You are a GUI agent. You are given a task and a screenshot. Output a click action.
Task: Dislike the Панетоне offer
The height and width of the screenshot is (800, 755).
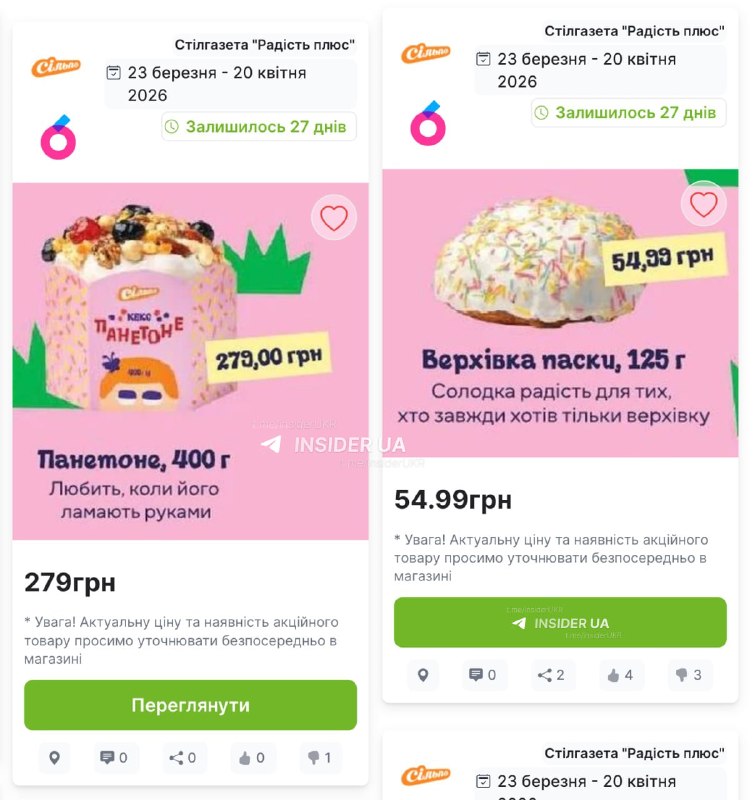click(x=320, y=758)
